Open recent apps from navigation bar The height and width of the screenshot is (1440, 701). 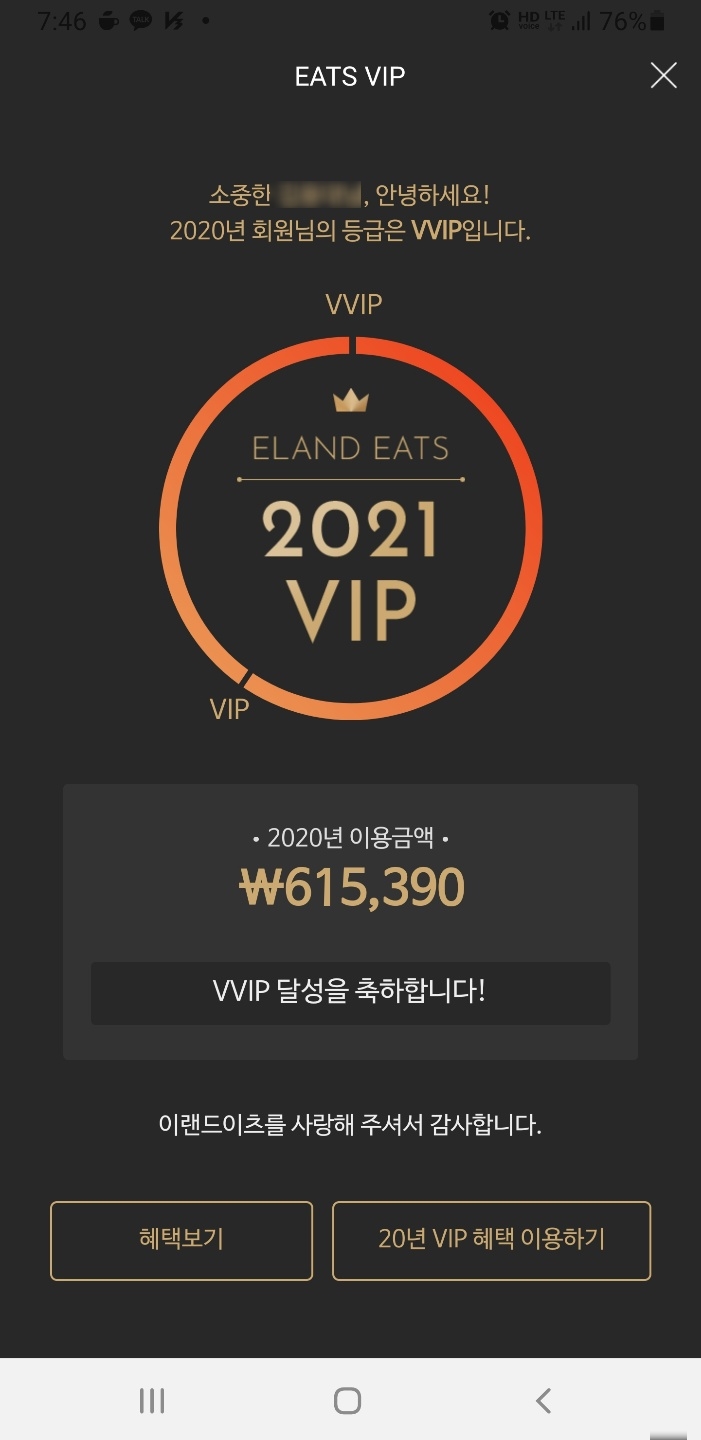(x=152, y=1401)
